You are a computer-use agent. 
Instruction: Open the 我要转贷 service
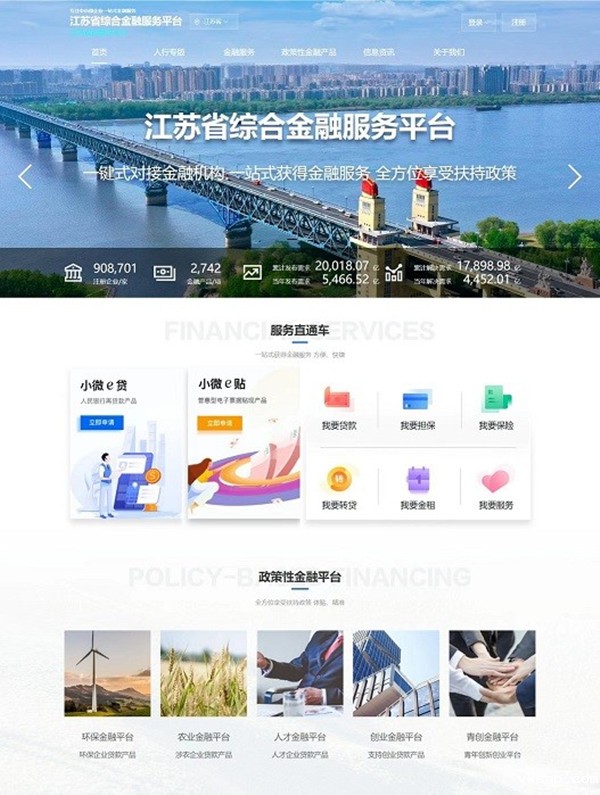(338, 490)
